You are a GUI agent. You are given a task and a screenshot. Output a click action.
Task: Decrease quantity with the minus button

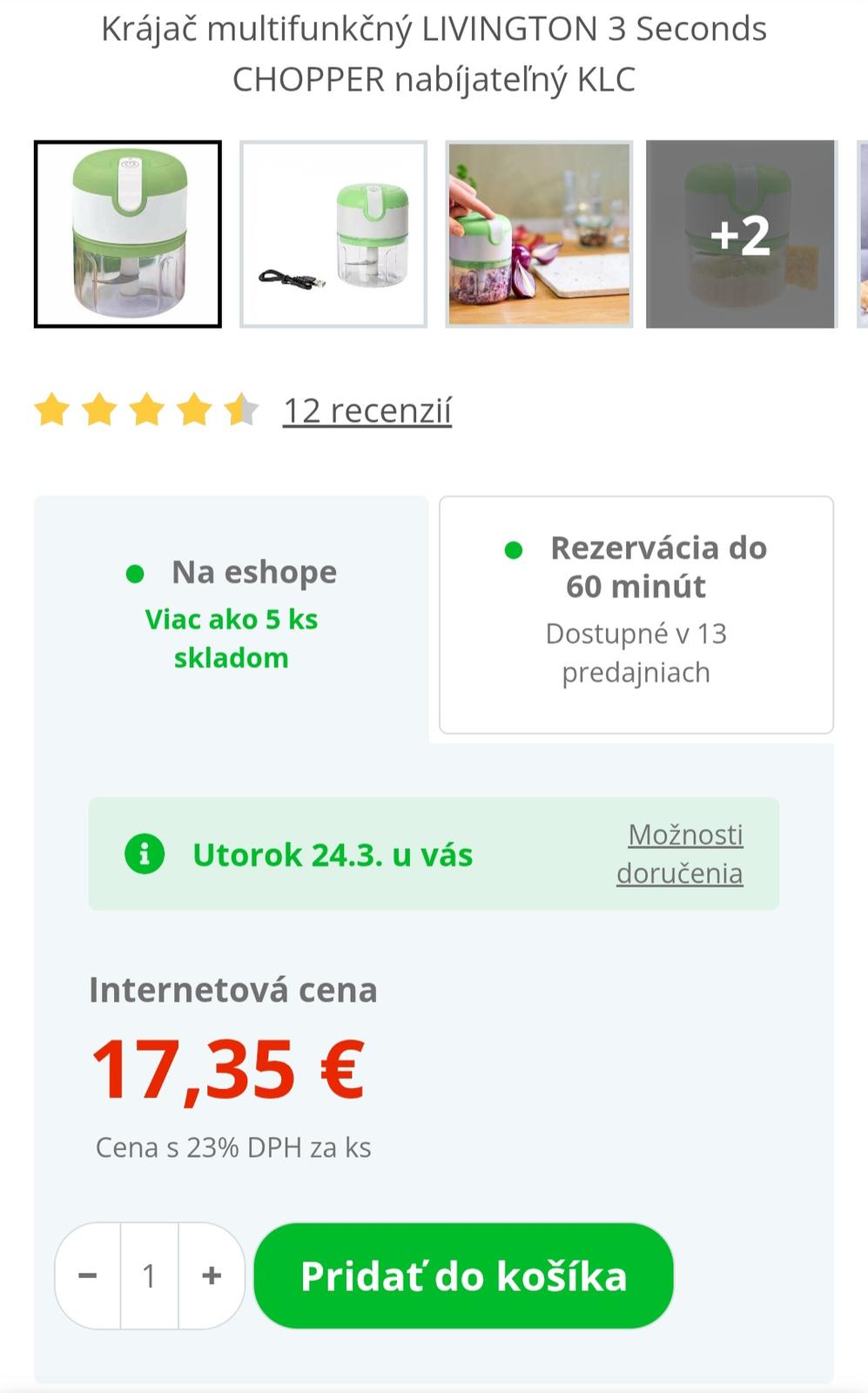[88, 1275]
